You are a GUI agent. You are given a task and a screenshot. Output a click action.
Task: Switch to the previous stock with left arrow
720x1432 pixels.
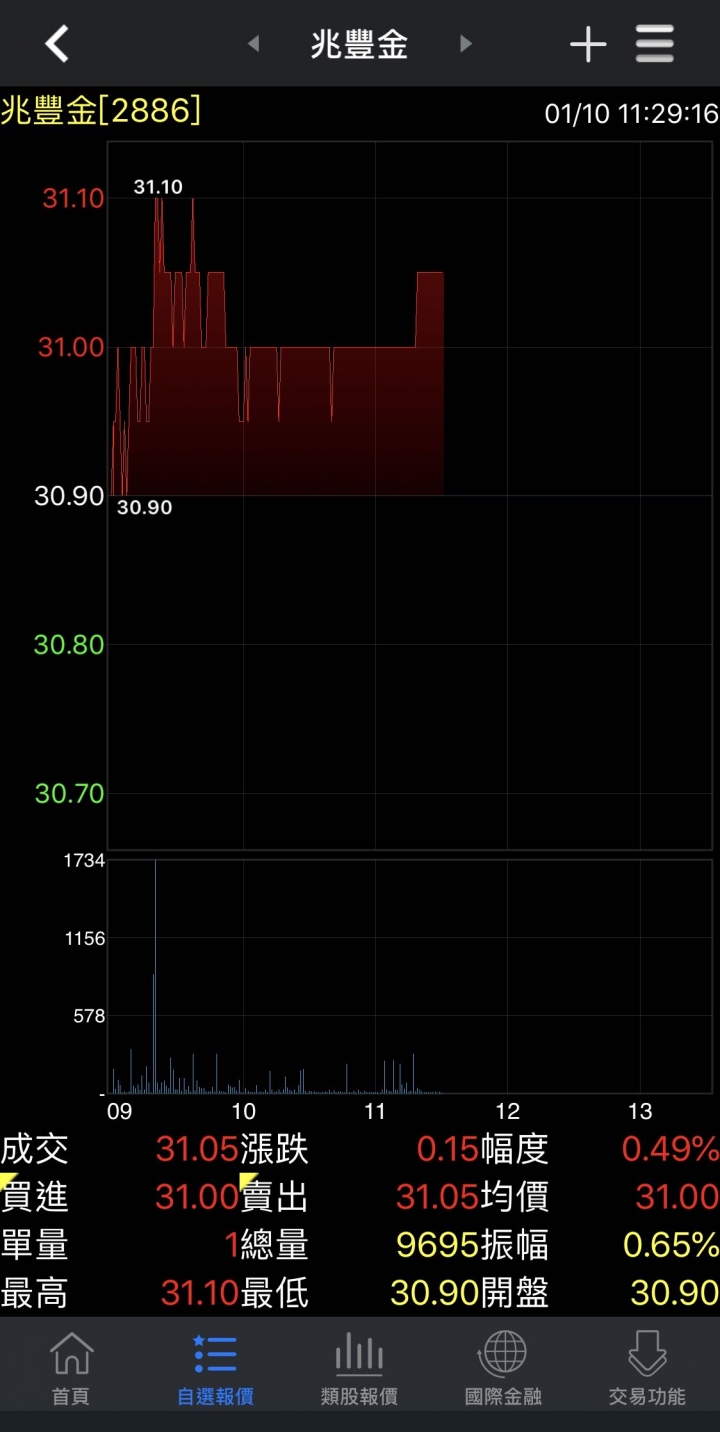(253, 44)
